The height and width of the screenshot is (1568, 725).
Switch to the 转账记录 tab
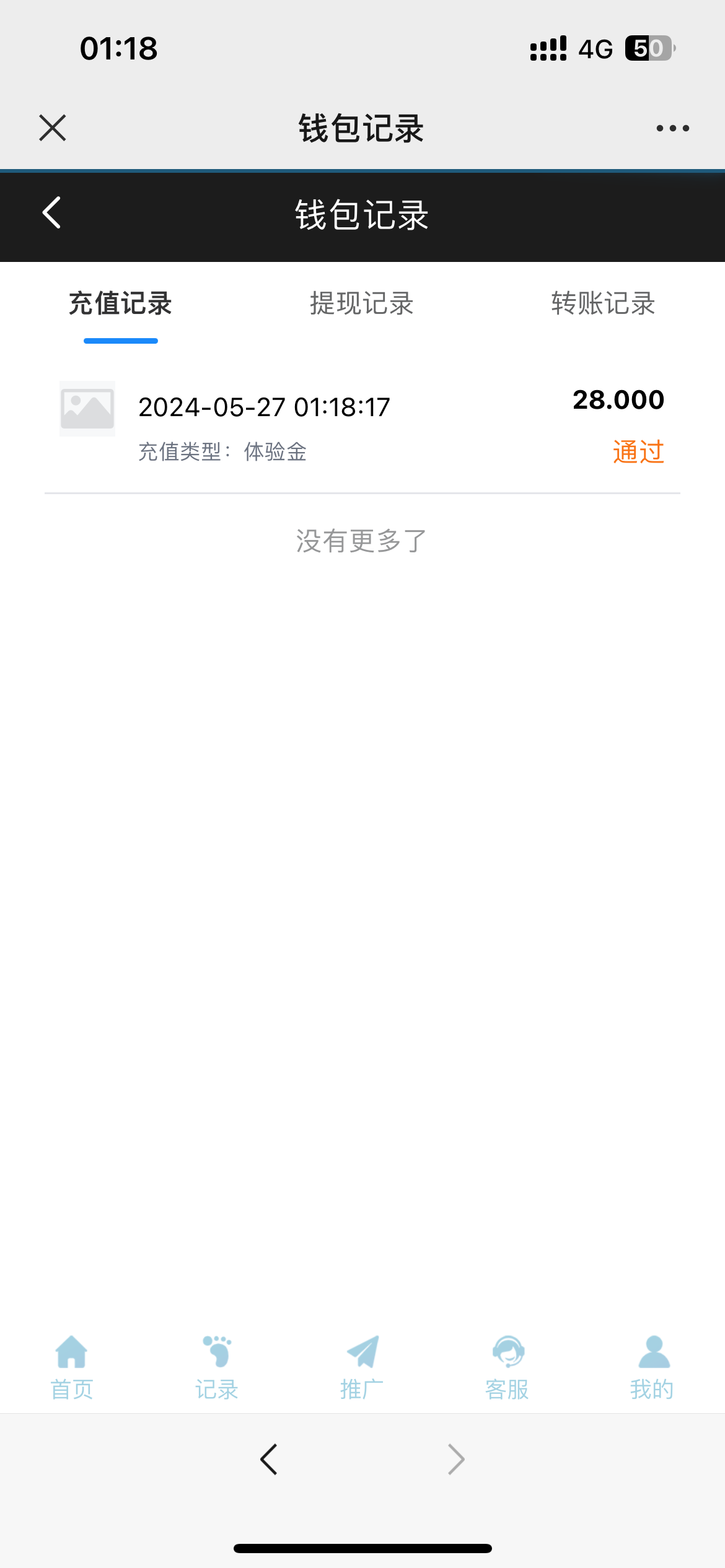[603, 303]
